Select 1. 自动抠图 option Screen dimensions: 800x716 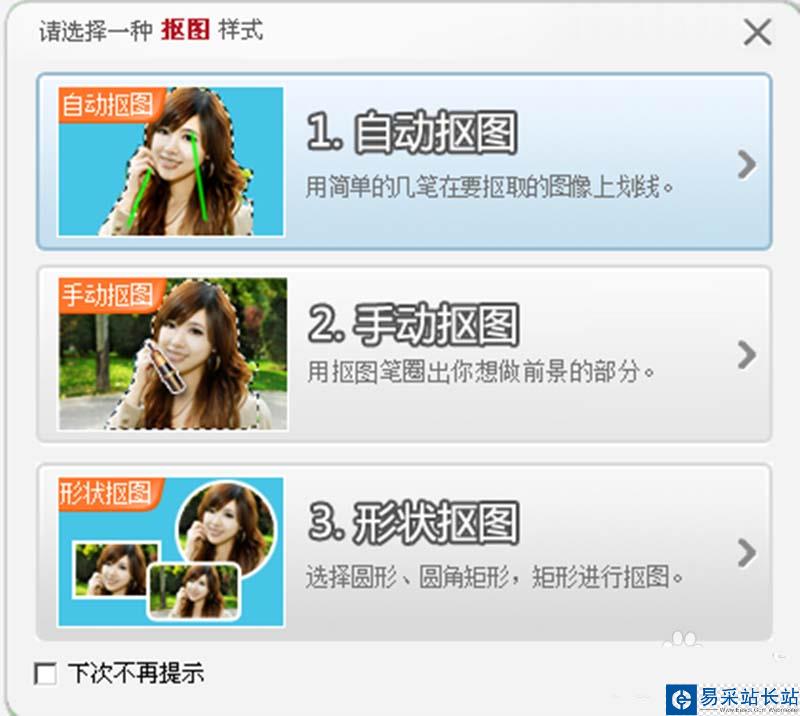[x=404, y=162]
